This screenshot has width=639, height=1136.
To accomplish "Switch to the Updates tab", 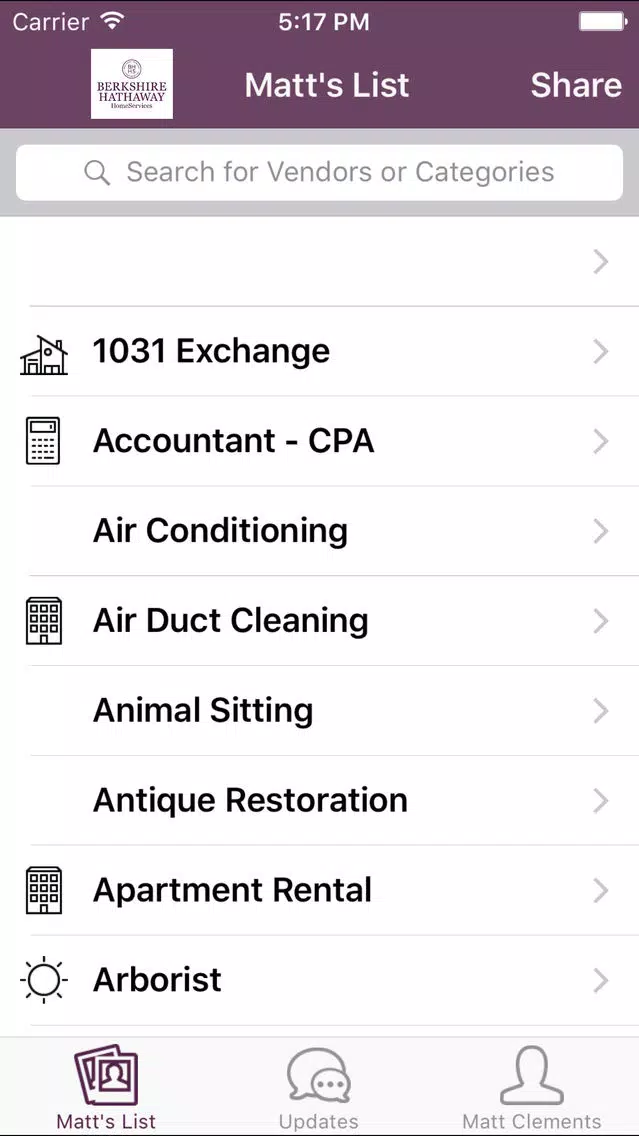I will tap(319, 1088).
